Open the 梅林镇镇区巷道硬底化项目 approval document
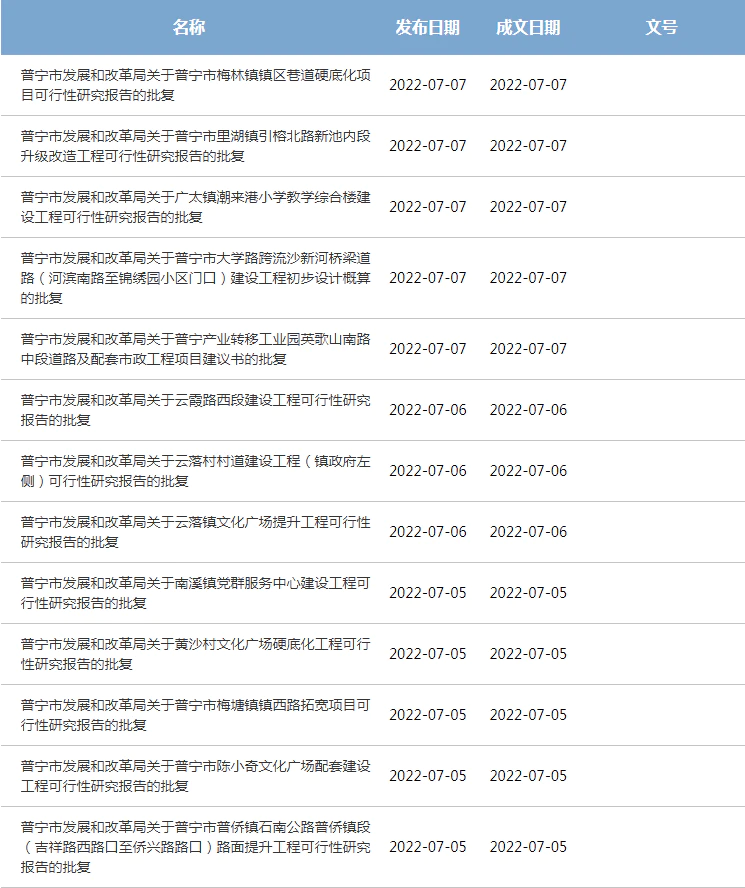 pos(196,85)
